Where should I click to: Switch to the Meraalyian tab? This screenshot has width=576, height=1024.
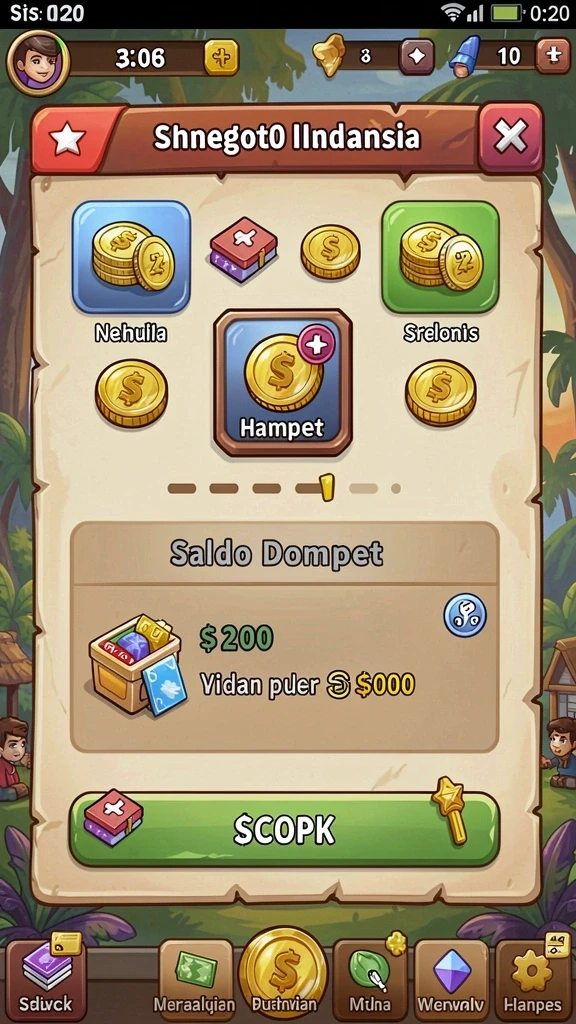pos(195,981)
